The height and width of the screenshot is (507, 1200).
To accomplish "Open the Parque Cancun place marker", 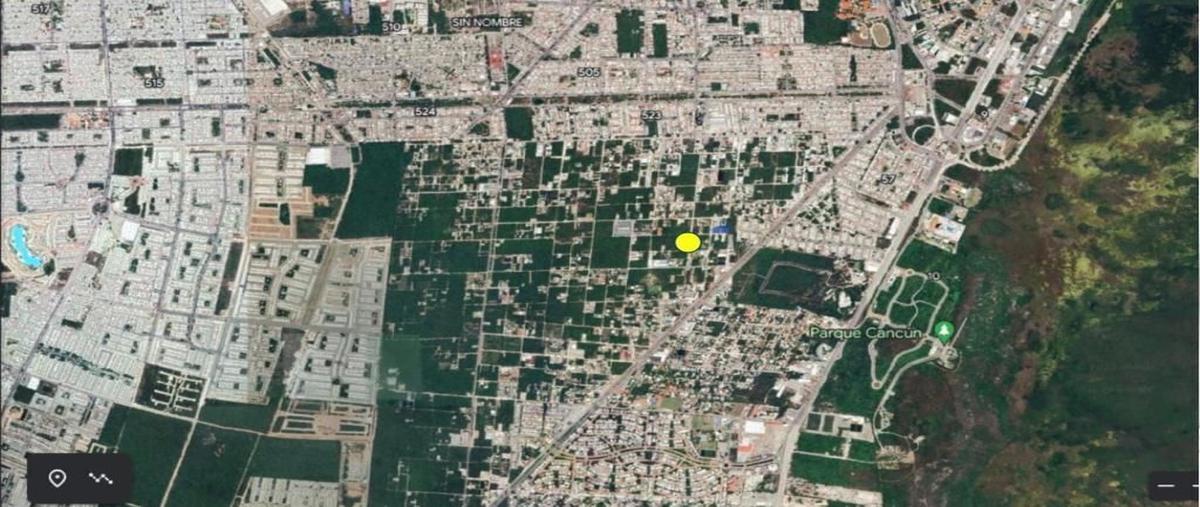I will [x=944, y=330].
